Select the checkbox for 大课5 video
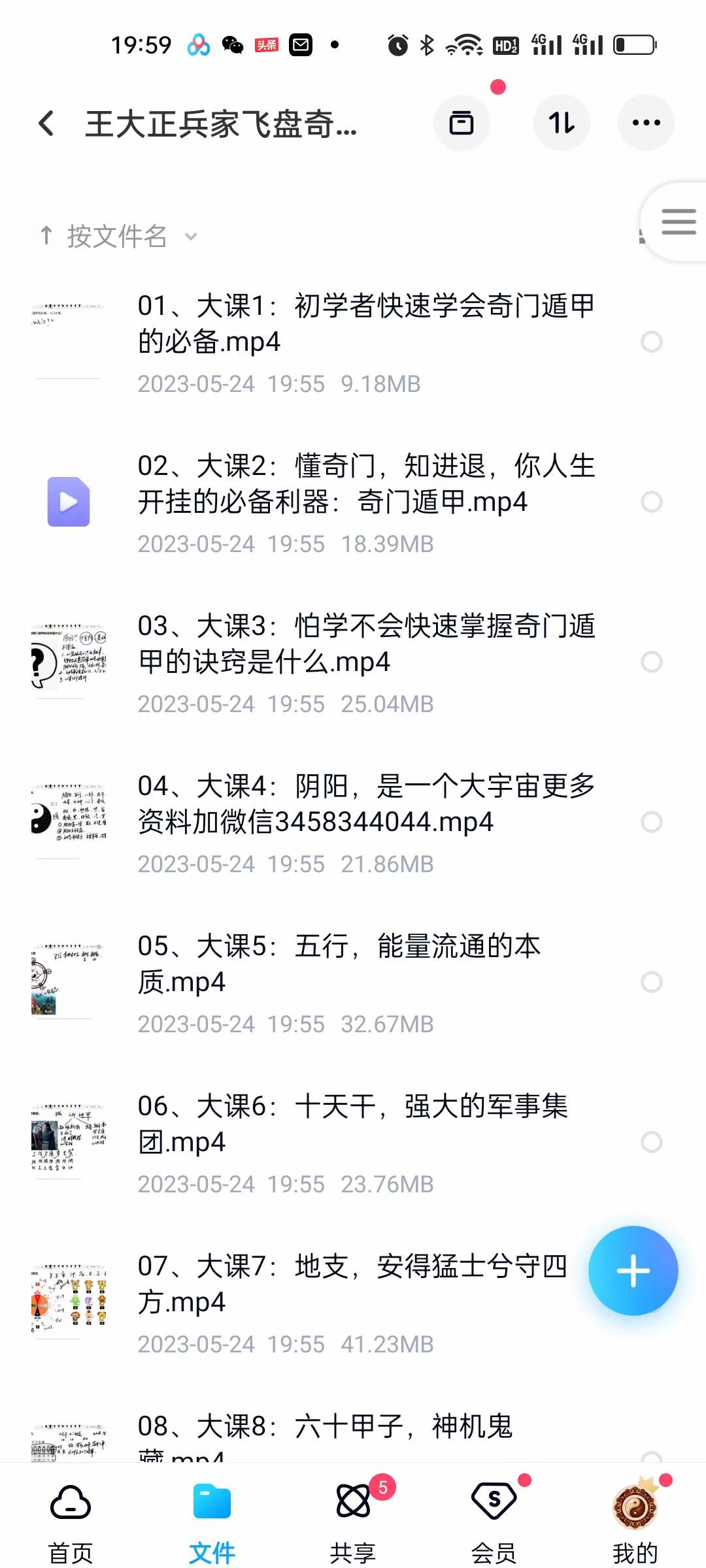The width and height of the screenshot is (706, 1568). point(652,981)
